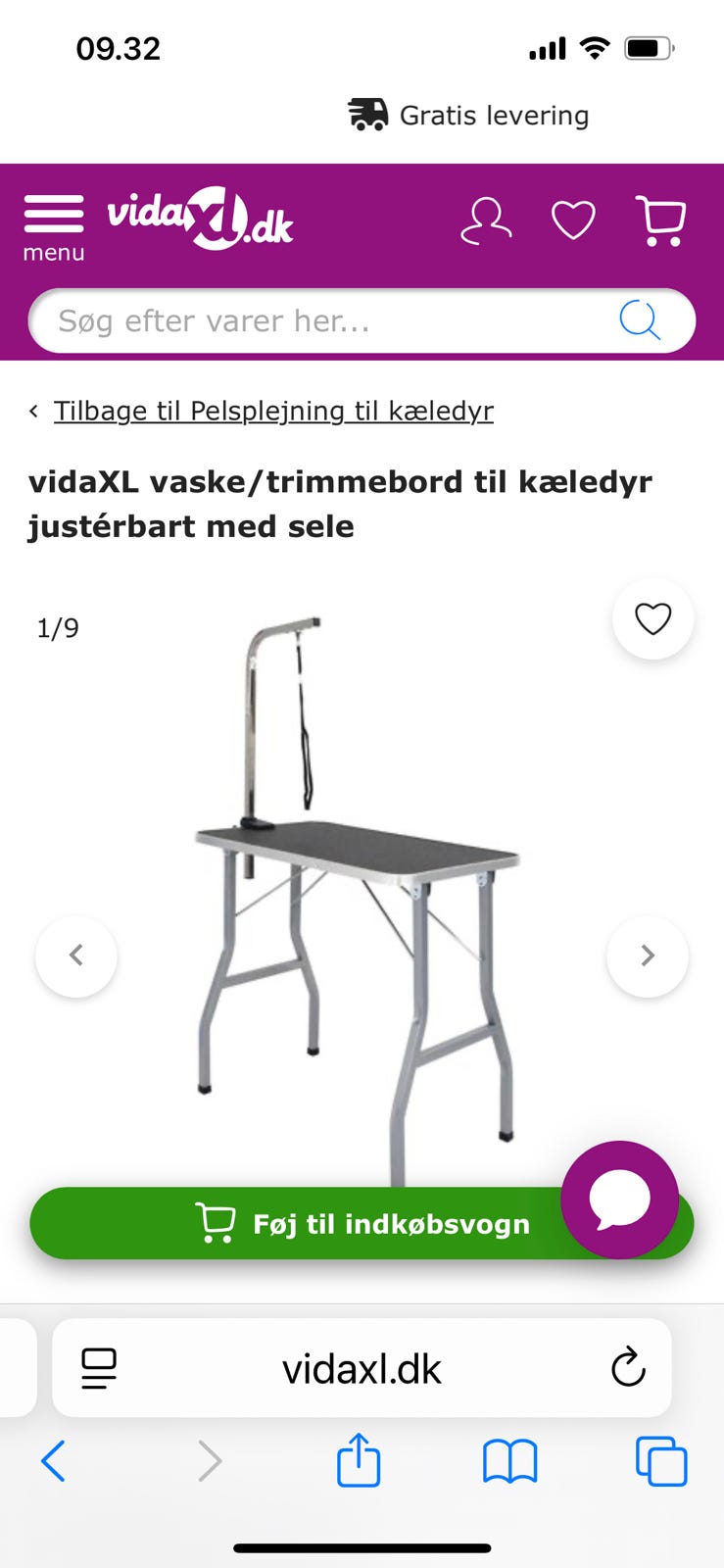Reload the page with the refresh icon
This screenshot has height=1568, width=724.
[627, 1368]
